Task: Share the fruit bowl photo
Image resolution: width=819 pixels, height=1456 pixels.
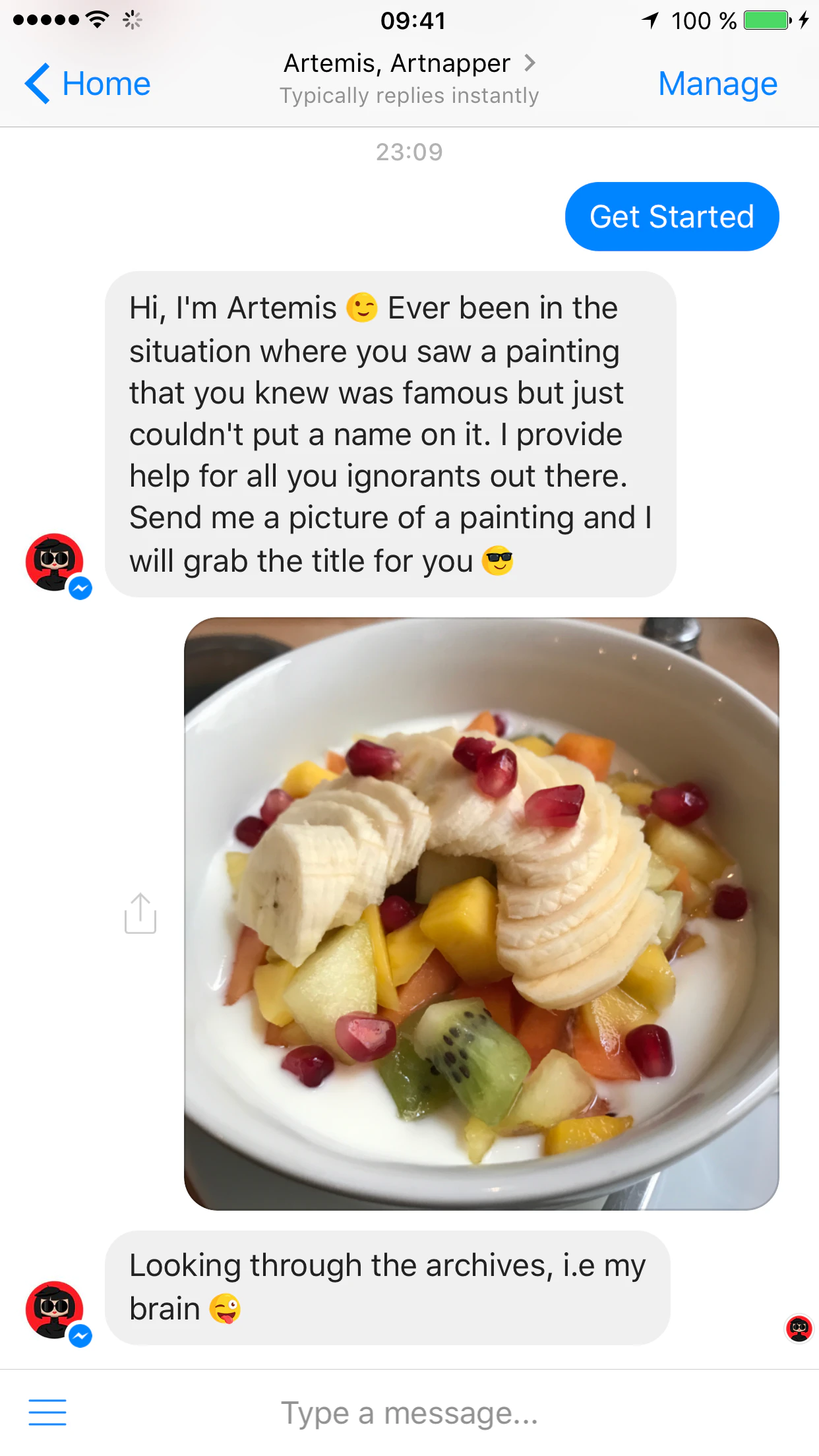Action: (x=140, y=913)
